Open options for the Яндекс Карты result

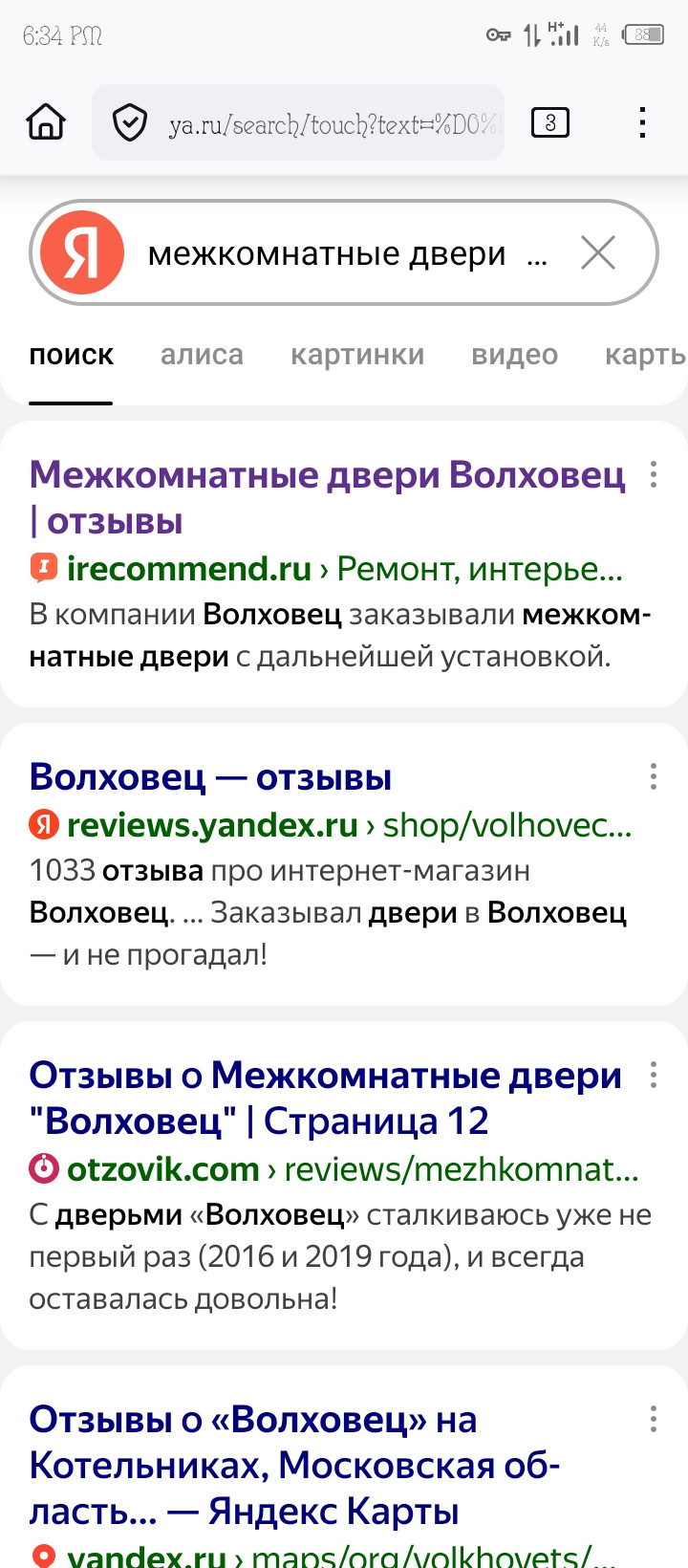point(654,1419)
